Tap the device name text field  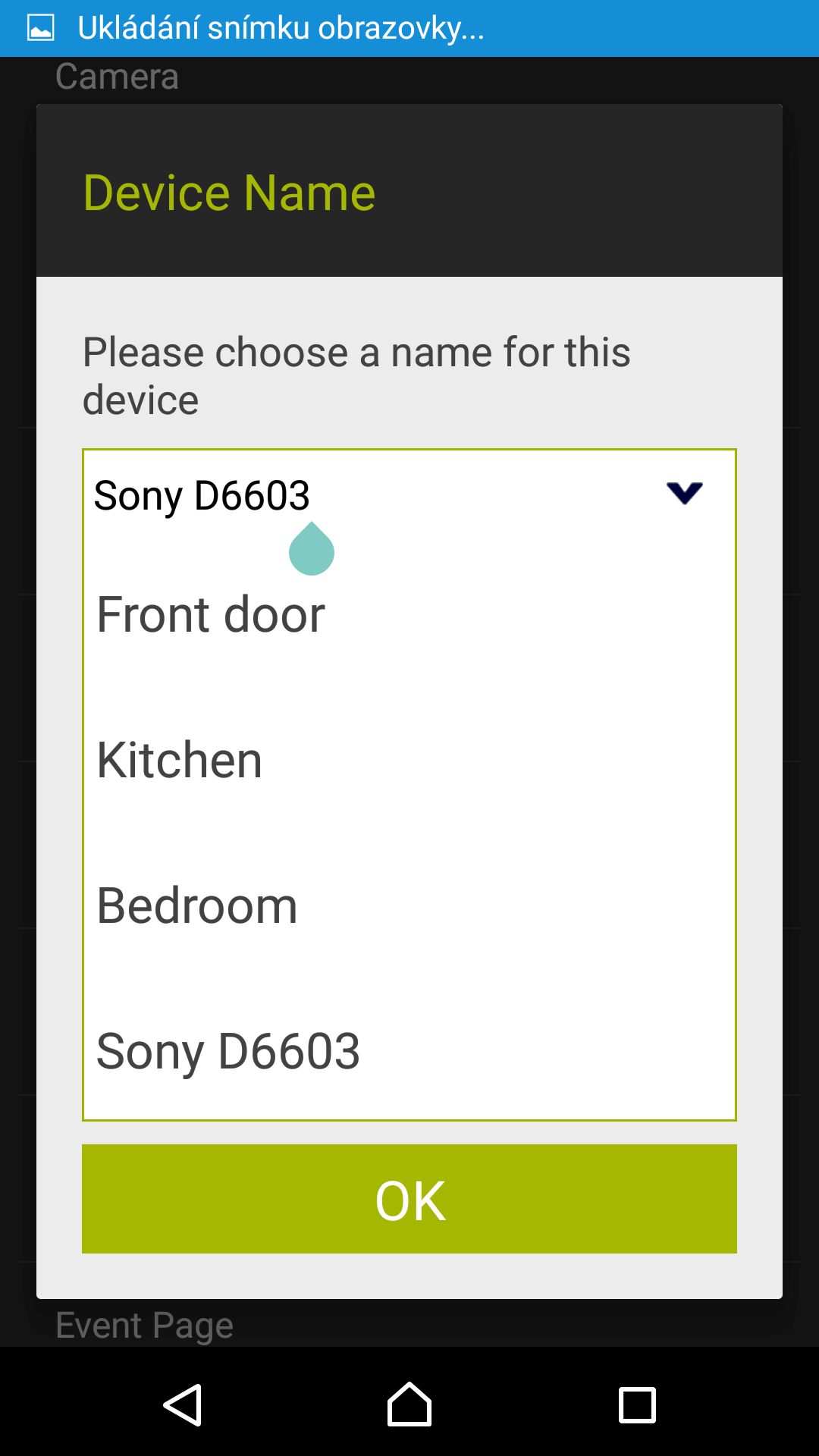coord(372,496)
